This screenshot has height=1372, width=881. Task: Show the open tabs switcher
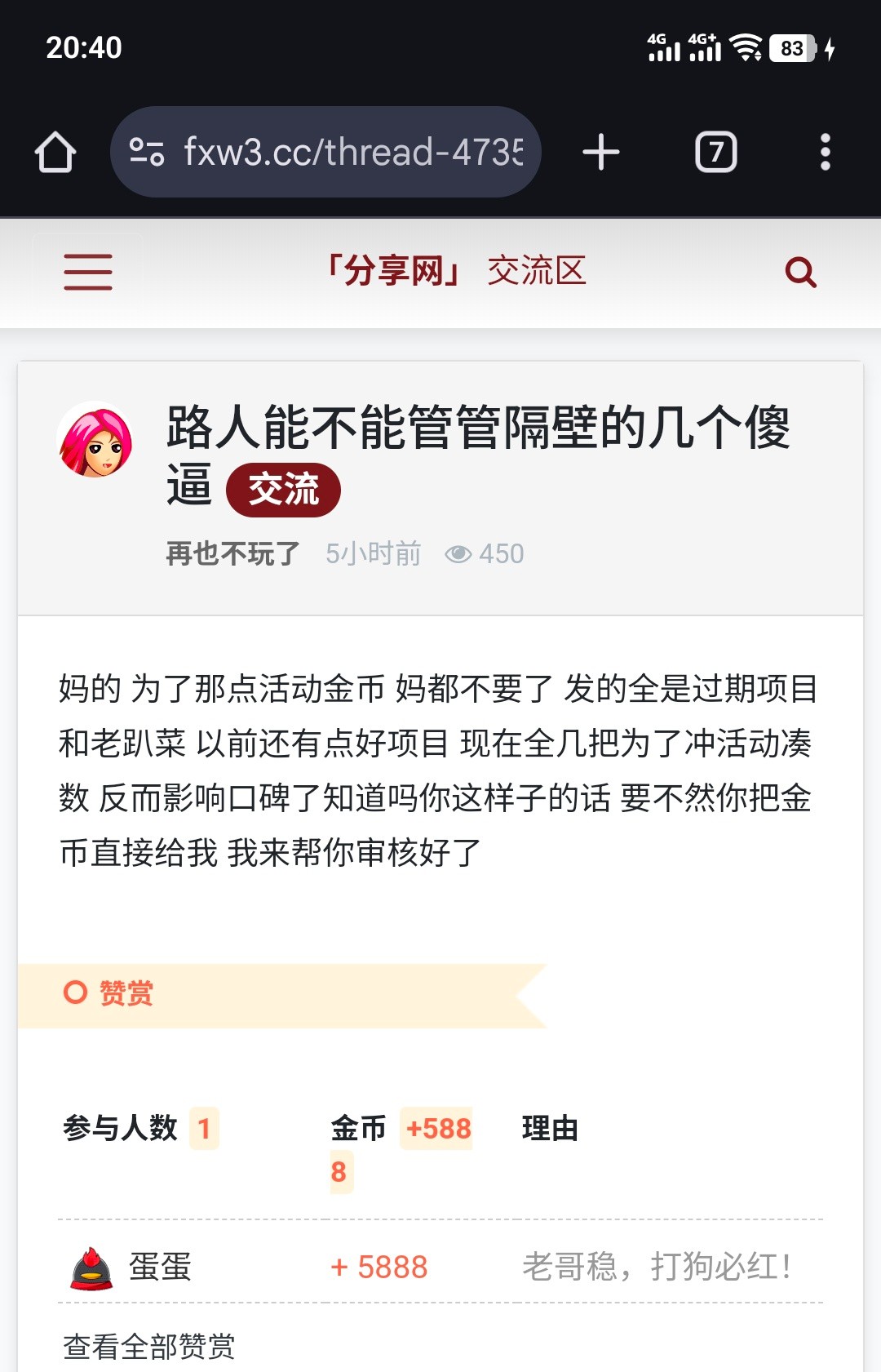pos(715,153)
